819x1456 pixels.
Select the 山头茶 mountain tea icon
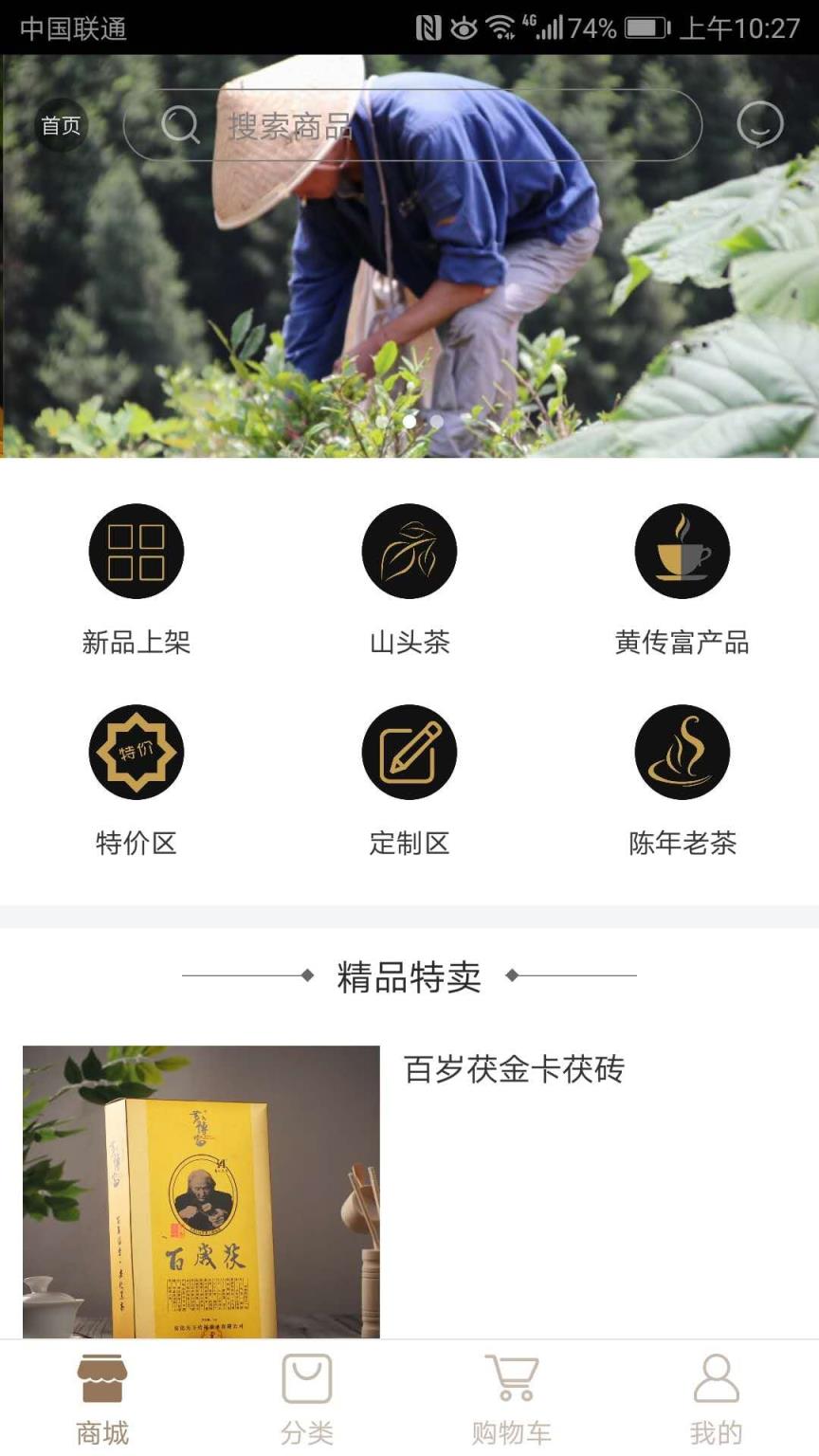click(409, 551)
